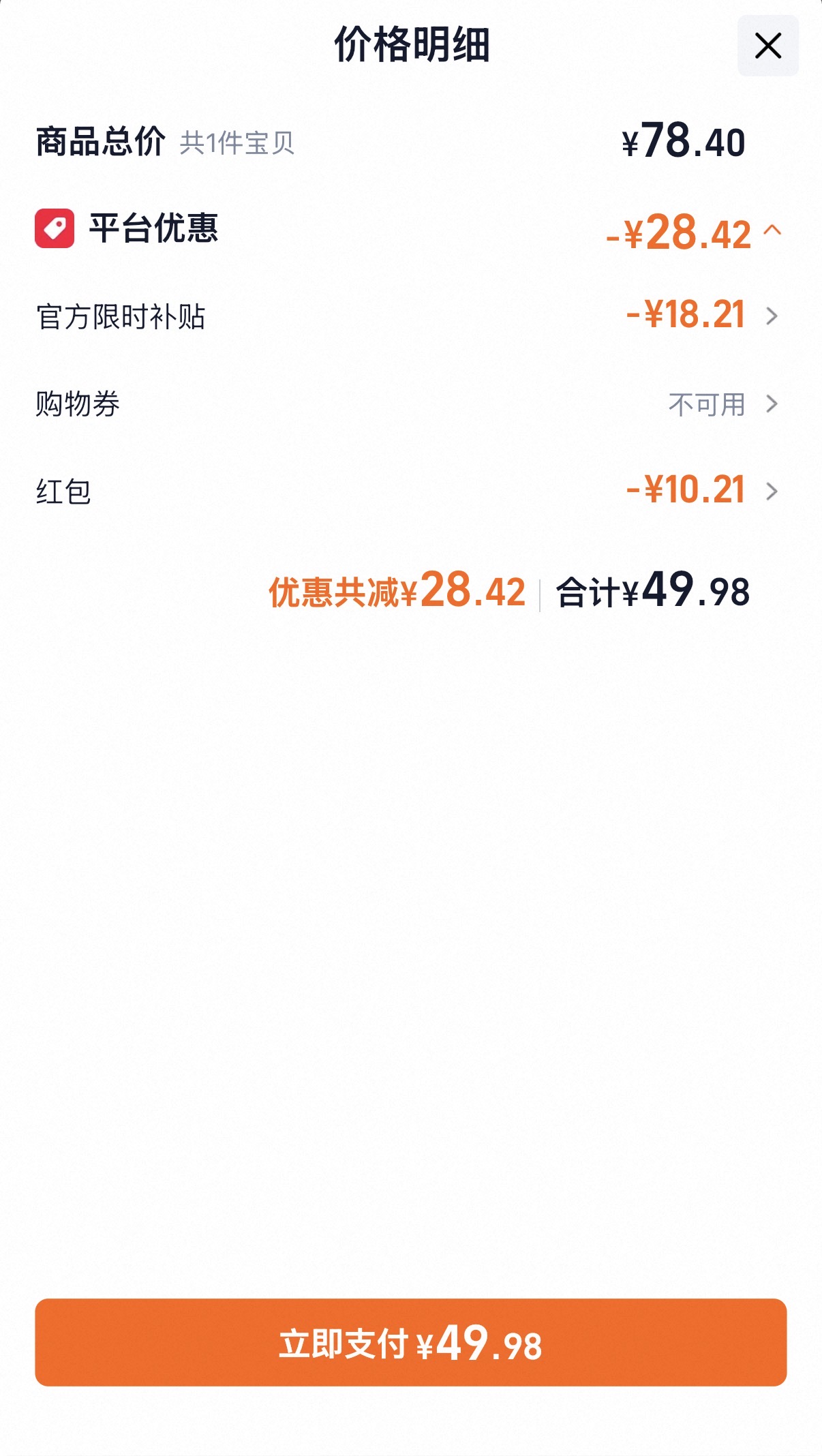Open the 红包 discount row
This screenshot has width=822, height=1456.
(x=411, y=491)
